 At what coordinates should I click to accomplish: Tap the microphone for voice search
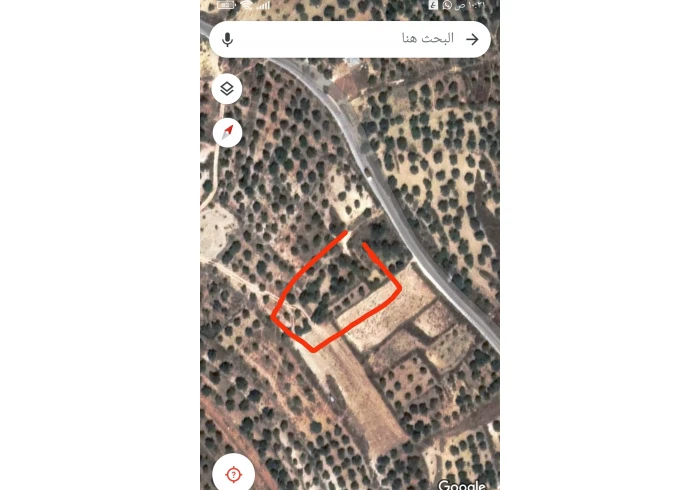(x=228, y=39)
